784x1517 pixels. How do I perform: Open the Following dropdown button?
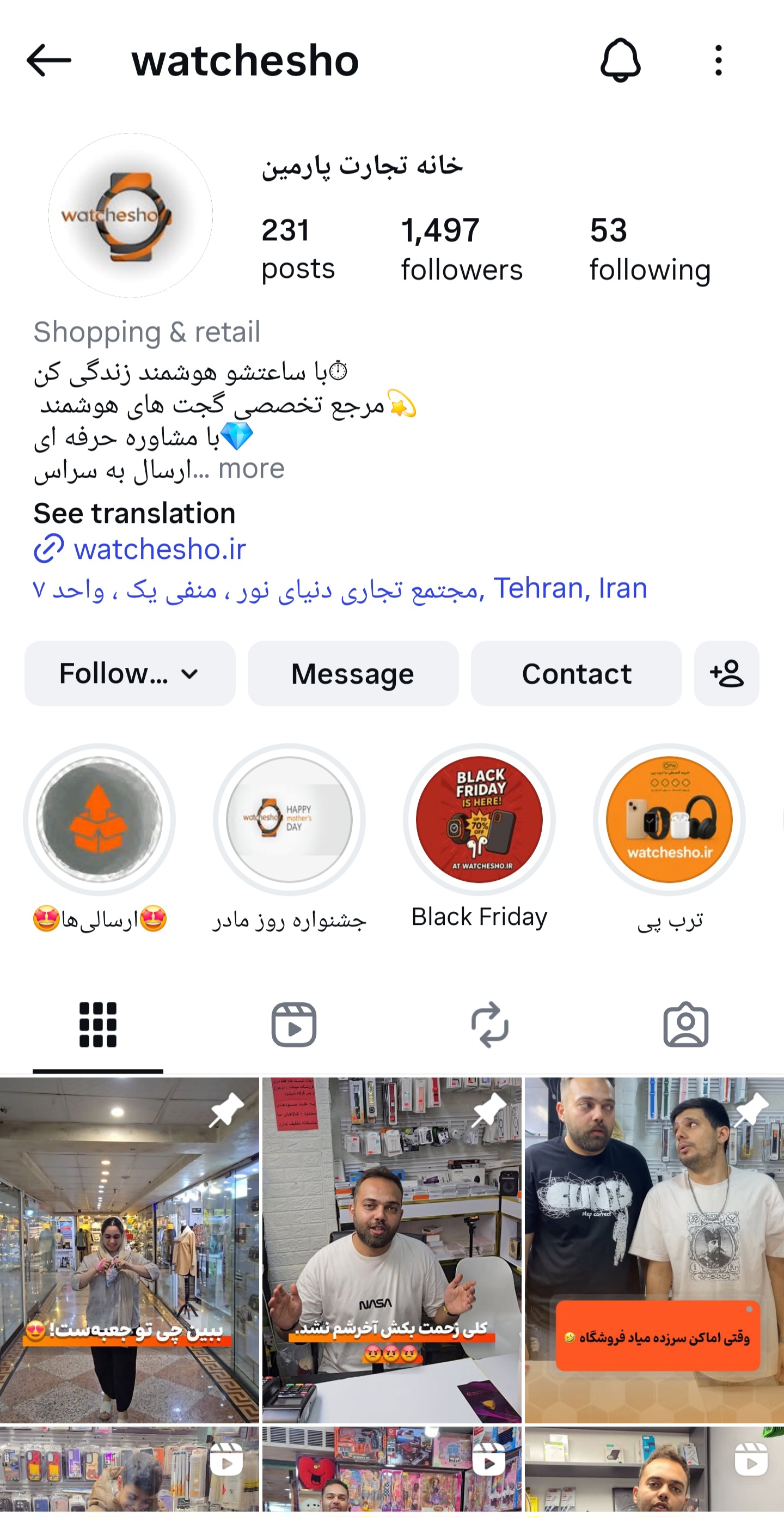point(130,673)
